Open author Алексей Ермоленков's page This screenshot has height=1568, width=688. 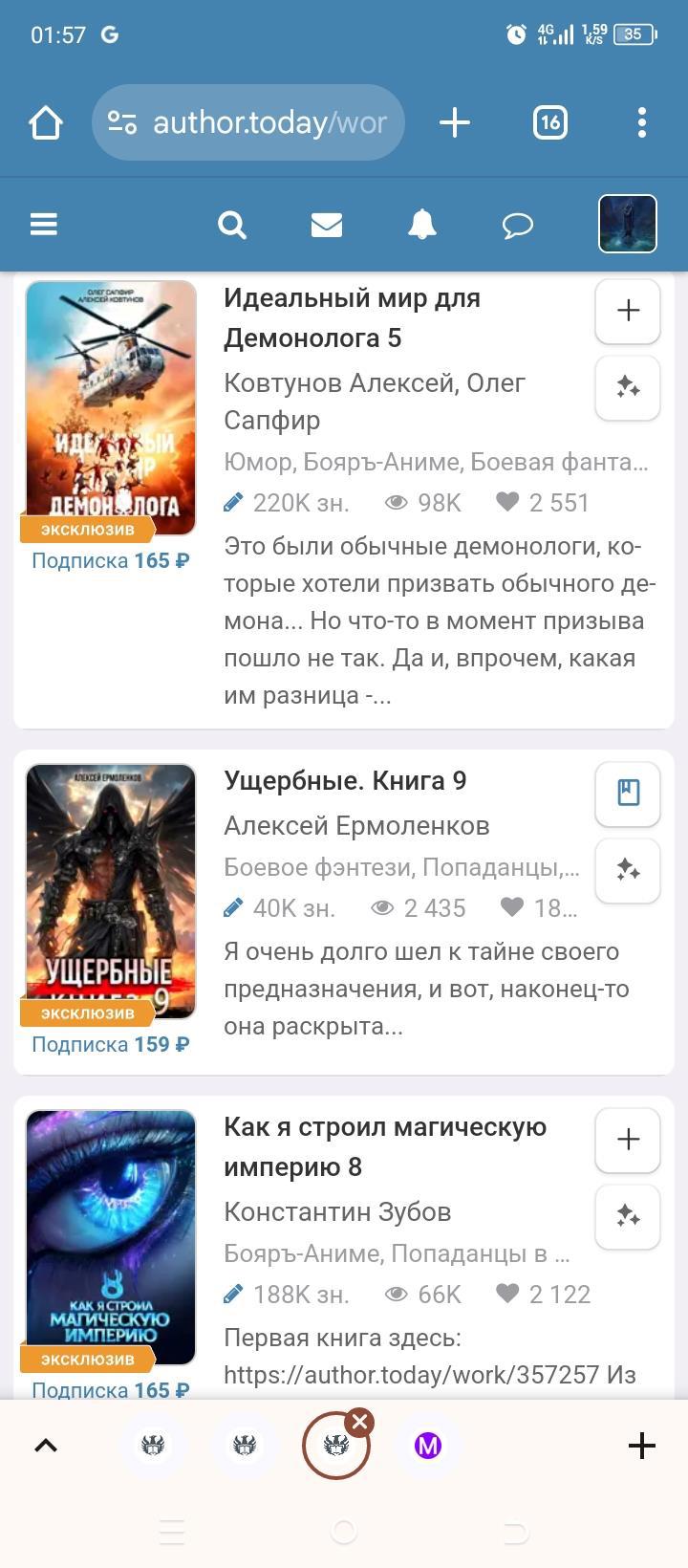click(x=356, y=825)
